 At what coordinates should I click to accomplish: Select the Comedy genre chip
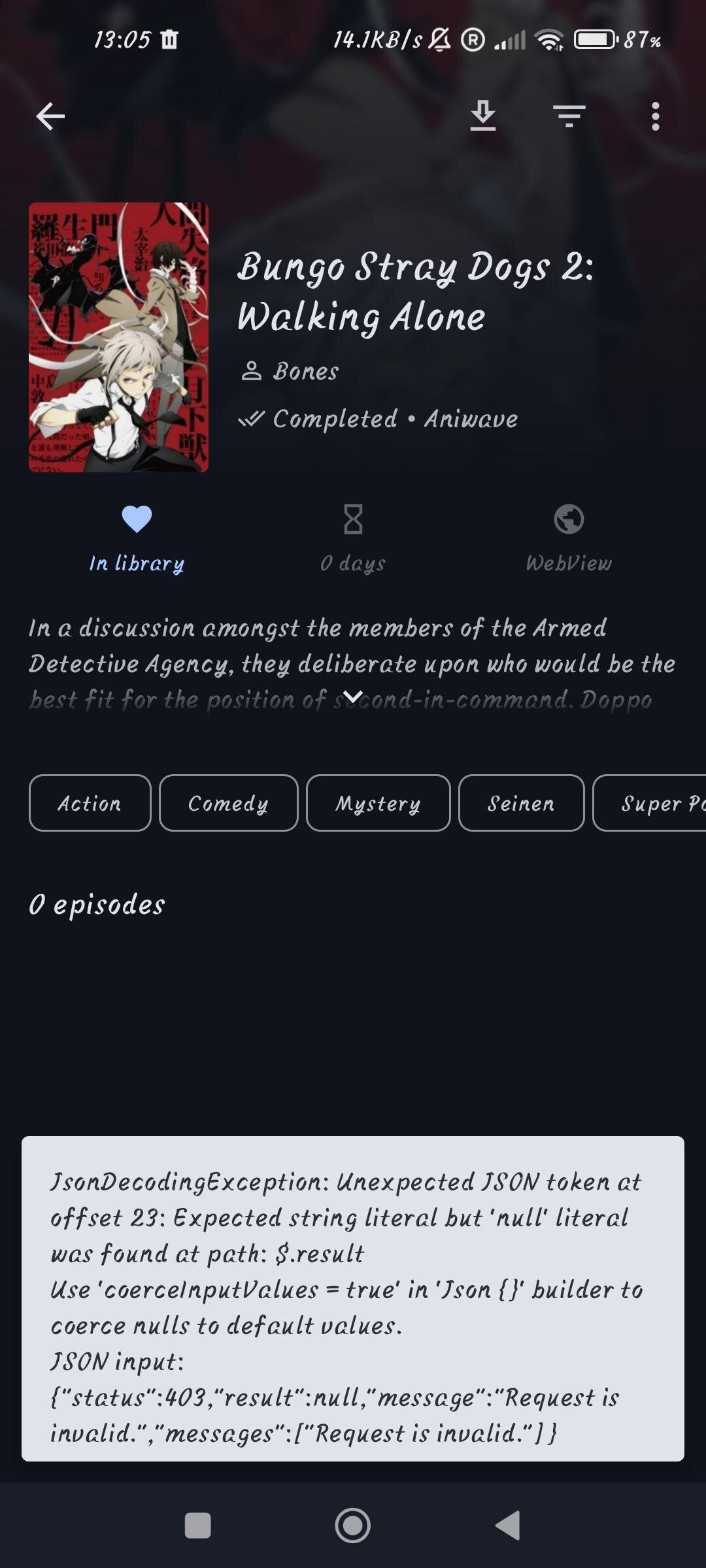[228, 803]
